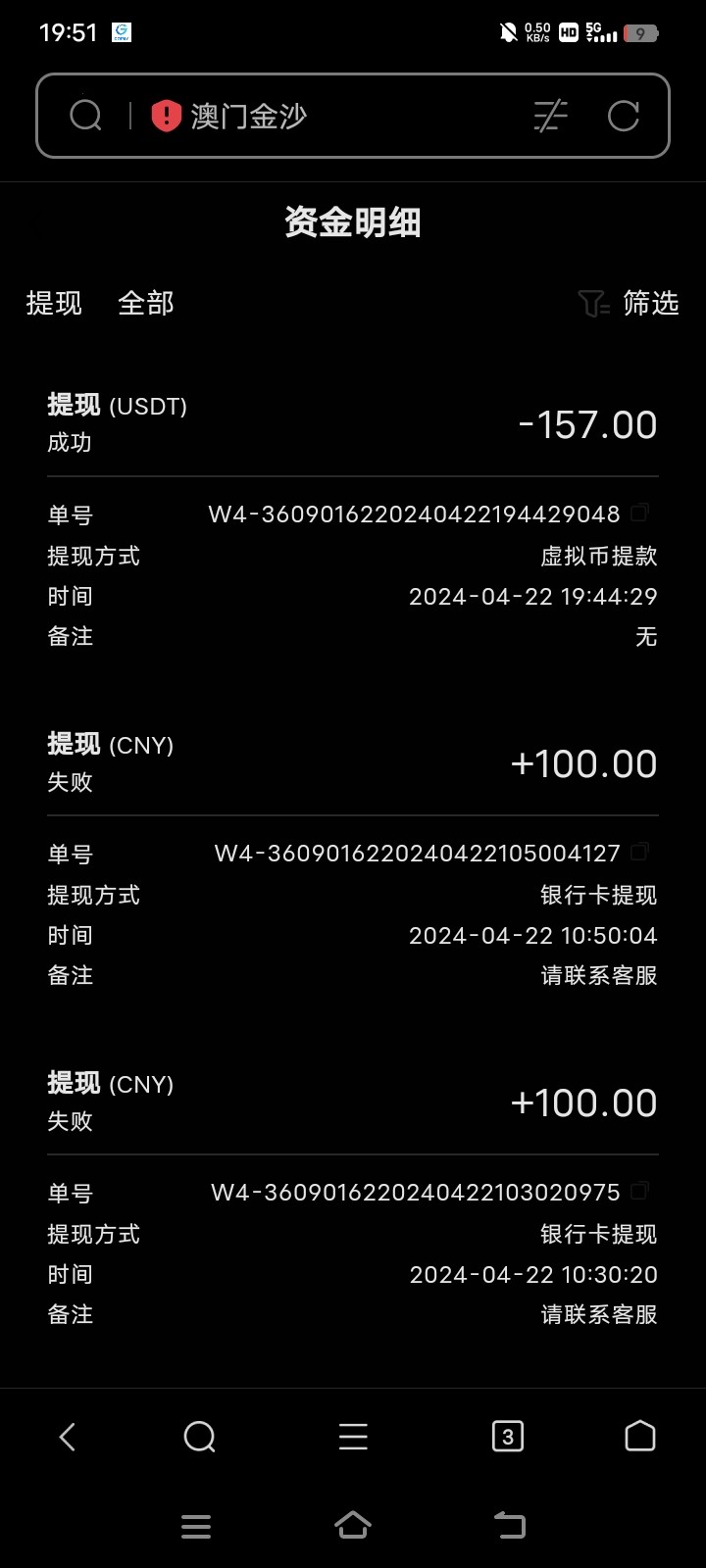Copy order number W4-3609016220240422105004127
The image size is (706, 1568).
(638, 851)
